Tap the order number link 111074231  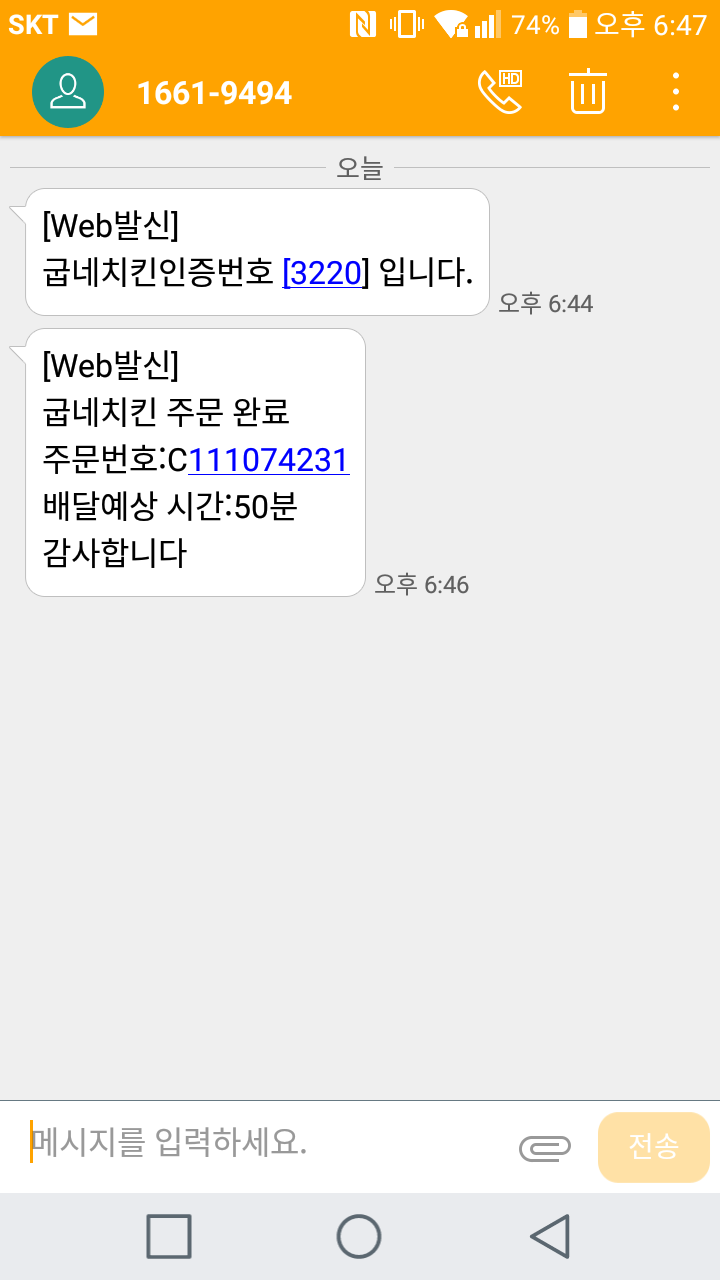269,460
